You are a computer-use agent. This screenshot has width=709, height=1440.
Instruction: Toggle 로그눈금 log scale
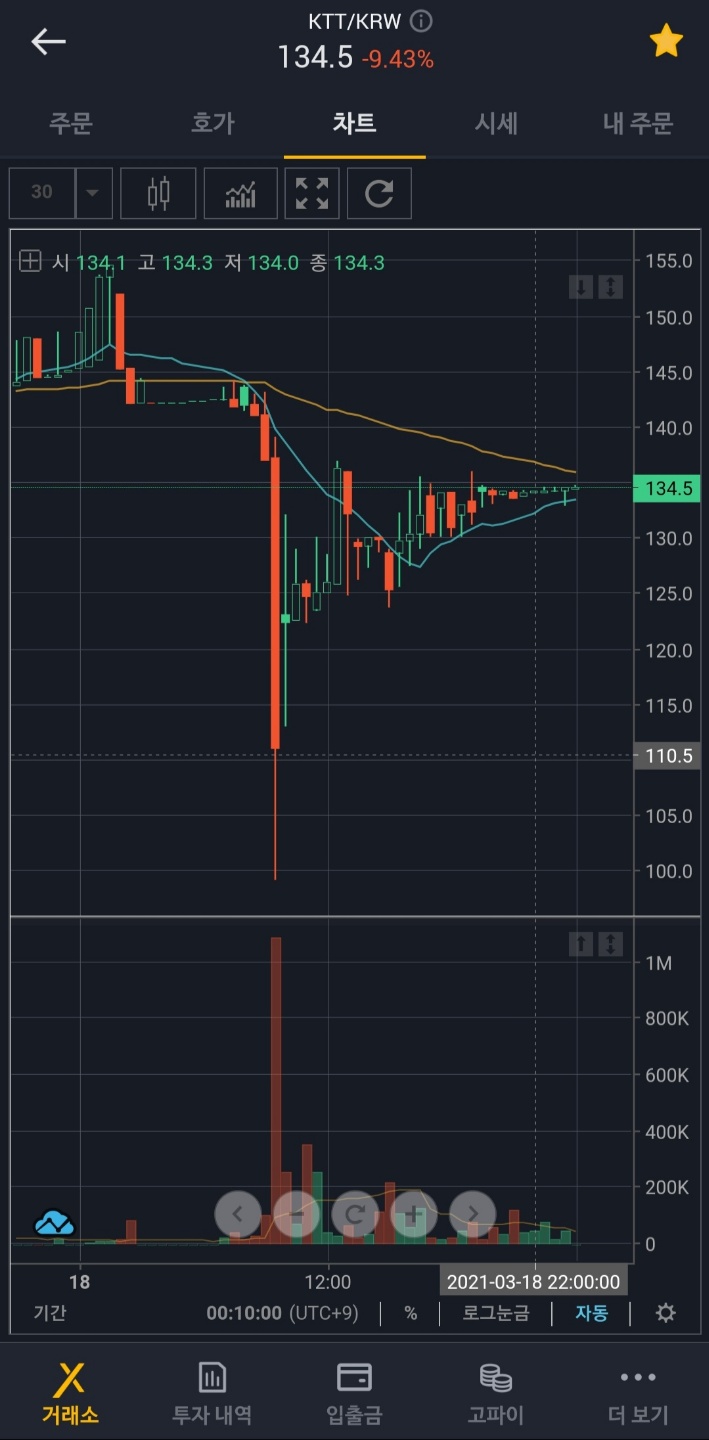click(496, 1313)
